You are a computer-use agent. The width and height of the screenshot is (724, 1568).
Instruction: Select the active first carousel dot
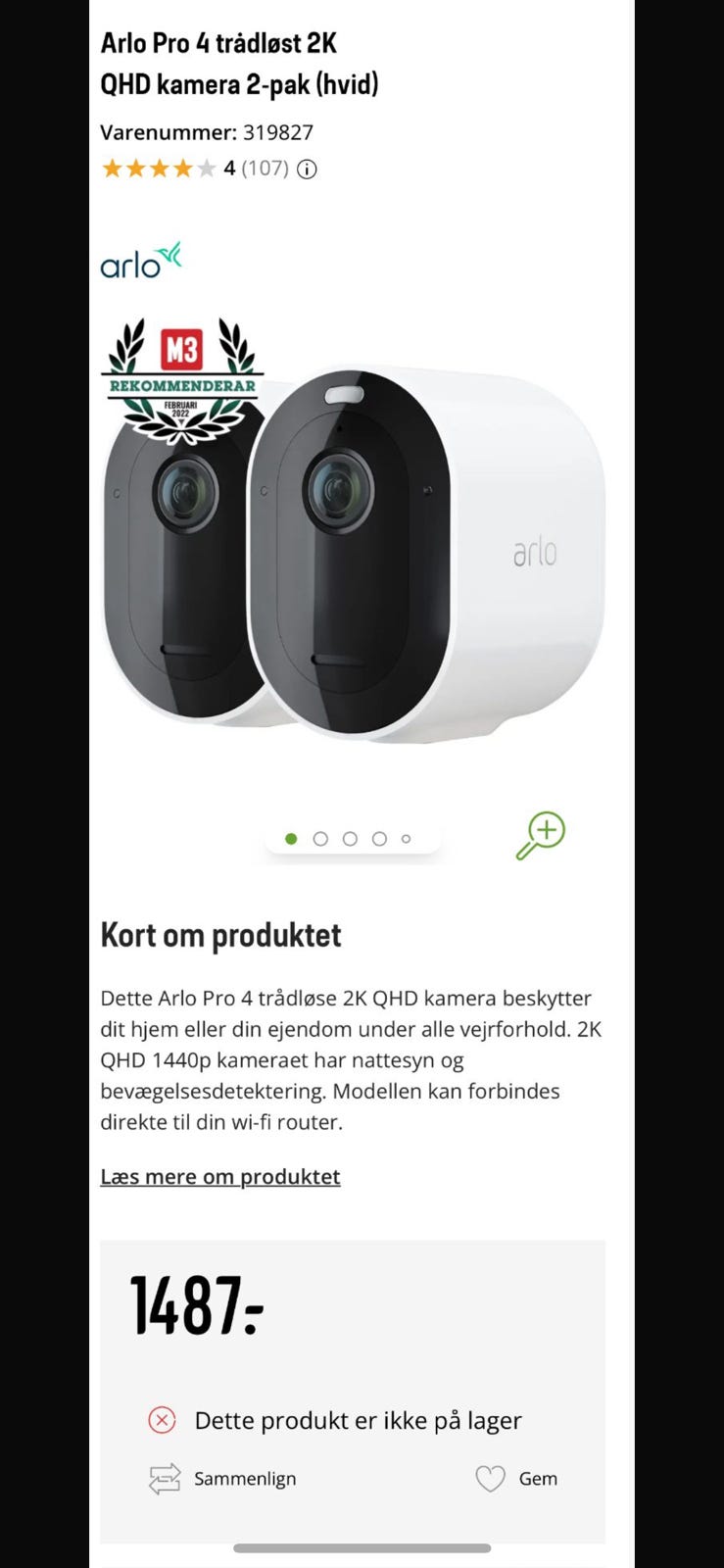click(292, 838)
